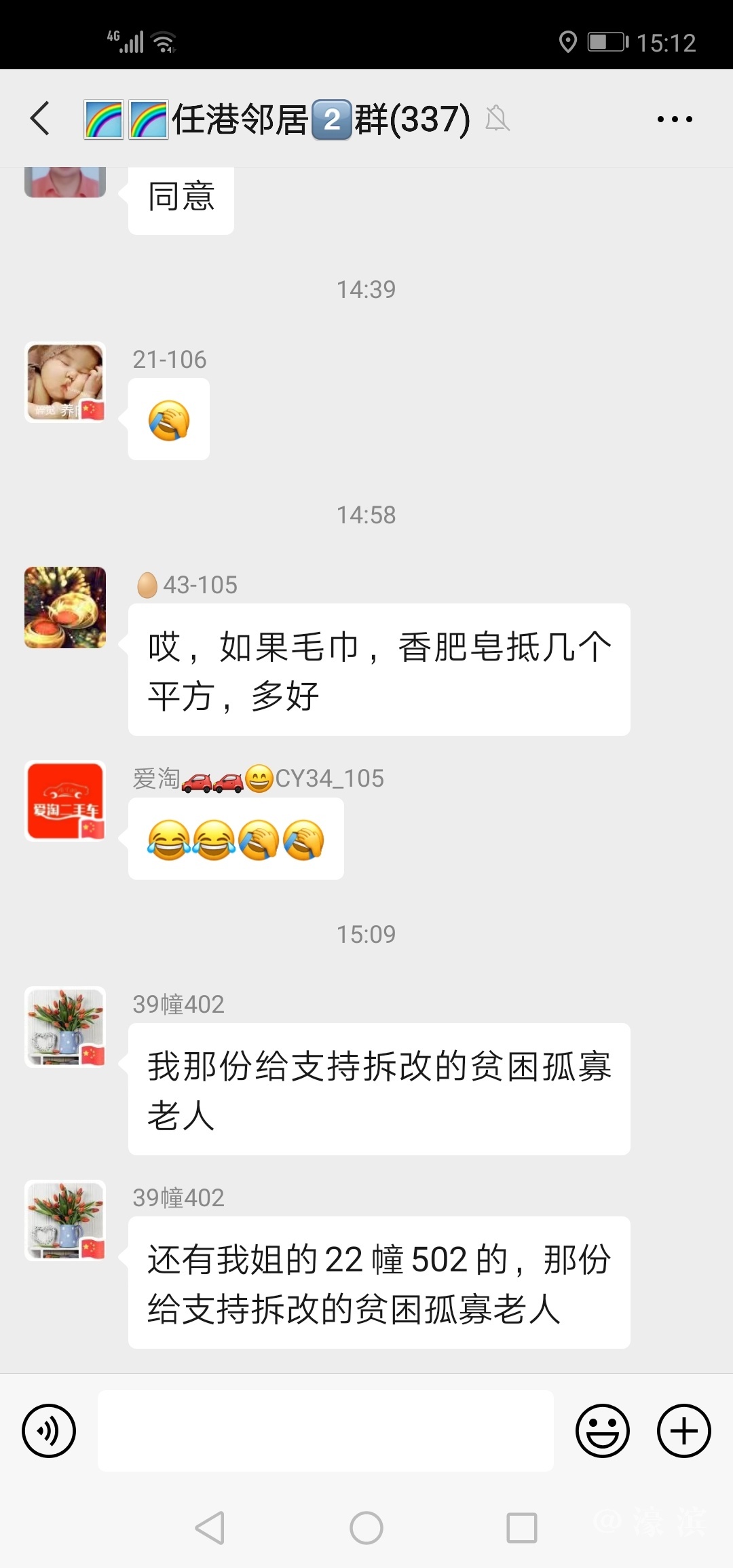Switch to voice message input
Image resolution: width=733 pixels, height=1568 pixels.
pos(49,1430)
